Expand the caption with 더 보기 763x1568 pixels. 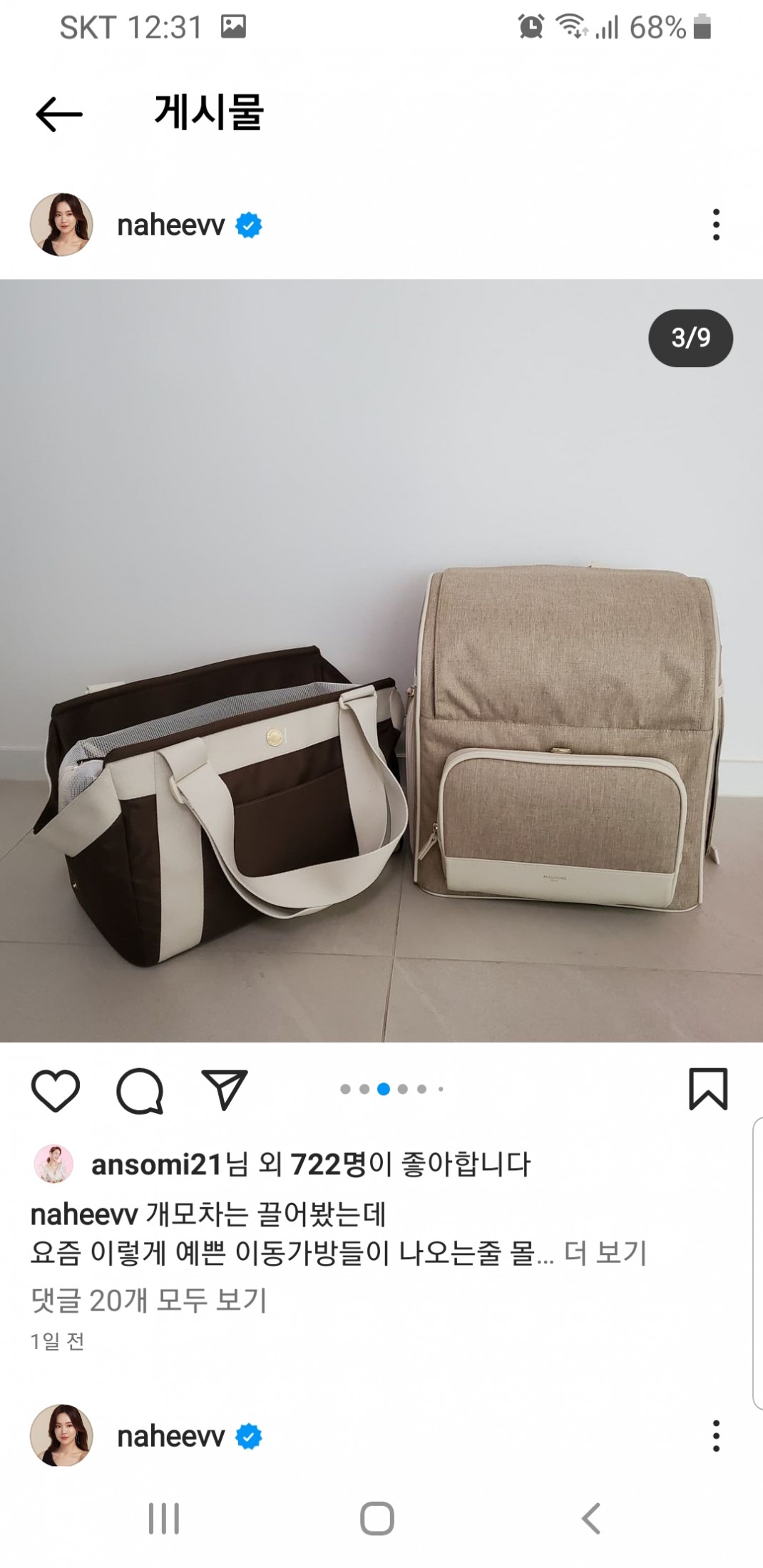pos(605,1253)
